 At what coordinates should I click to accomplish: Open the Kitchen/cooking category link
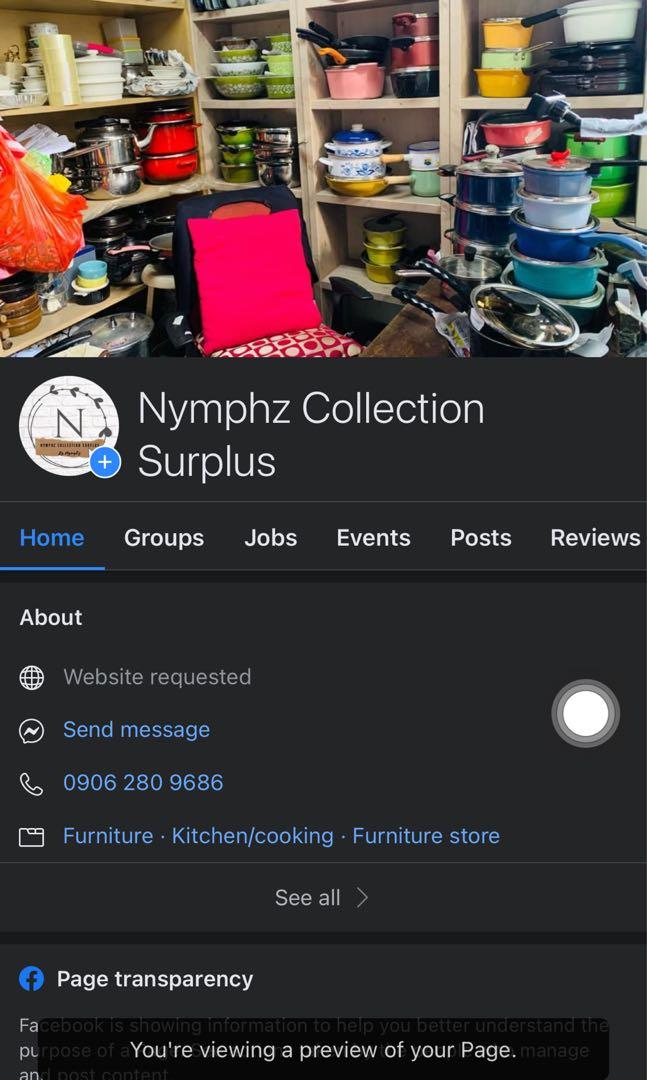(x=252, y=835)
